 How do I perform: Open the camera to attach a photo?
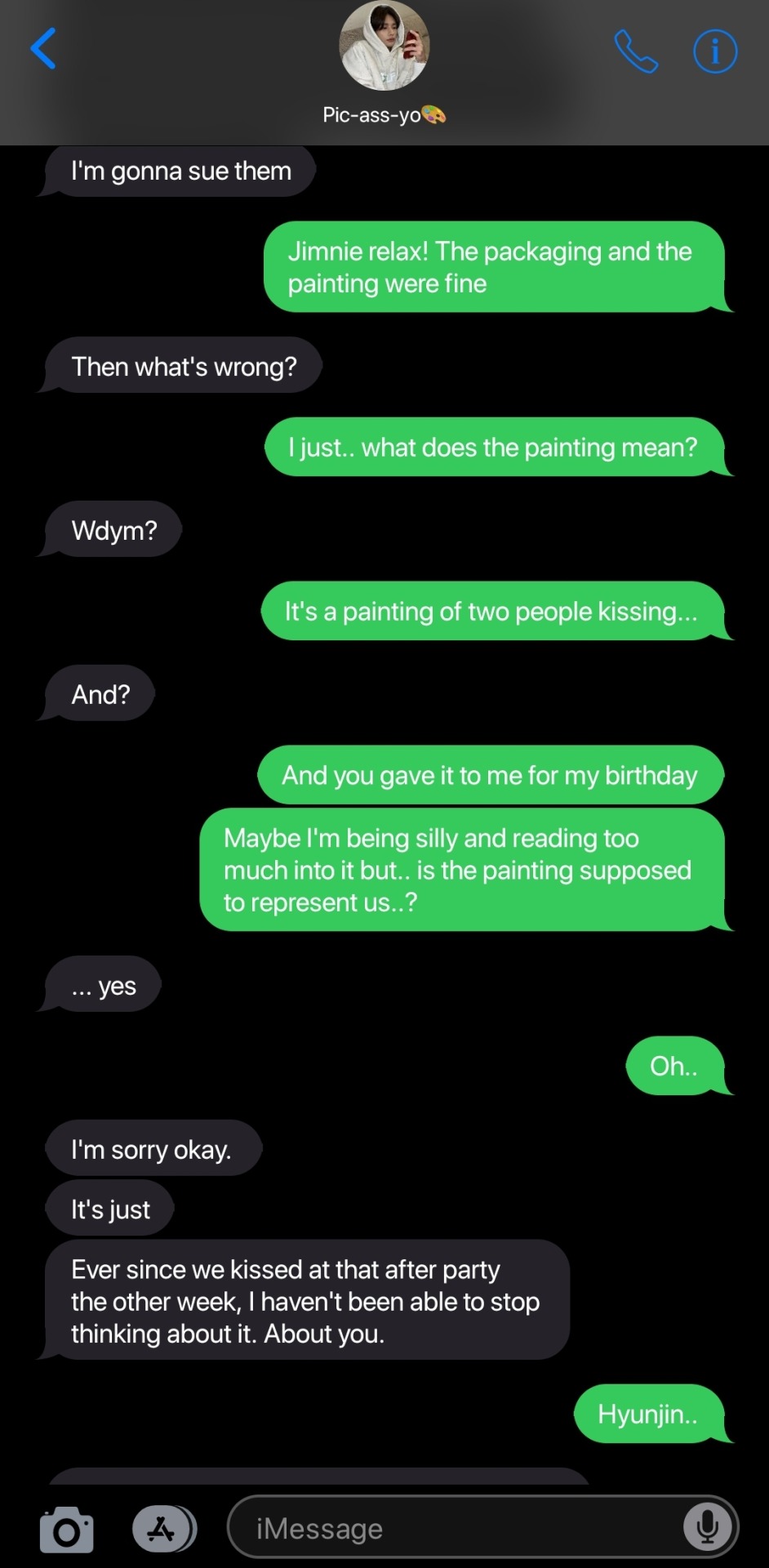[x=66, y=1530]
